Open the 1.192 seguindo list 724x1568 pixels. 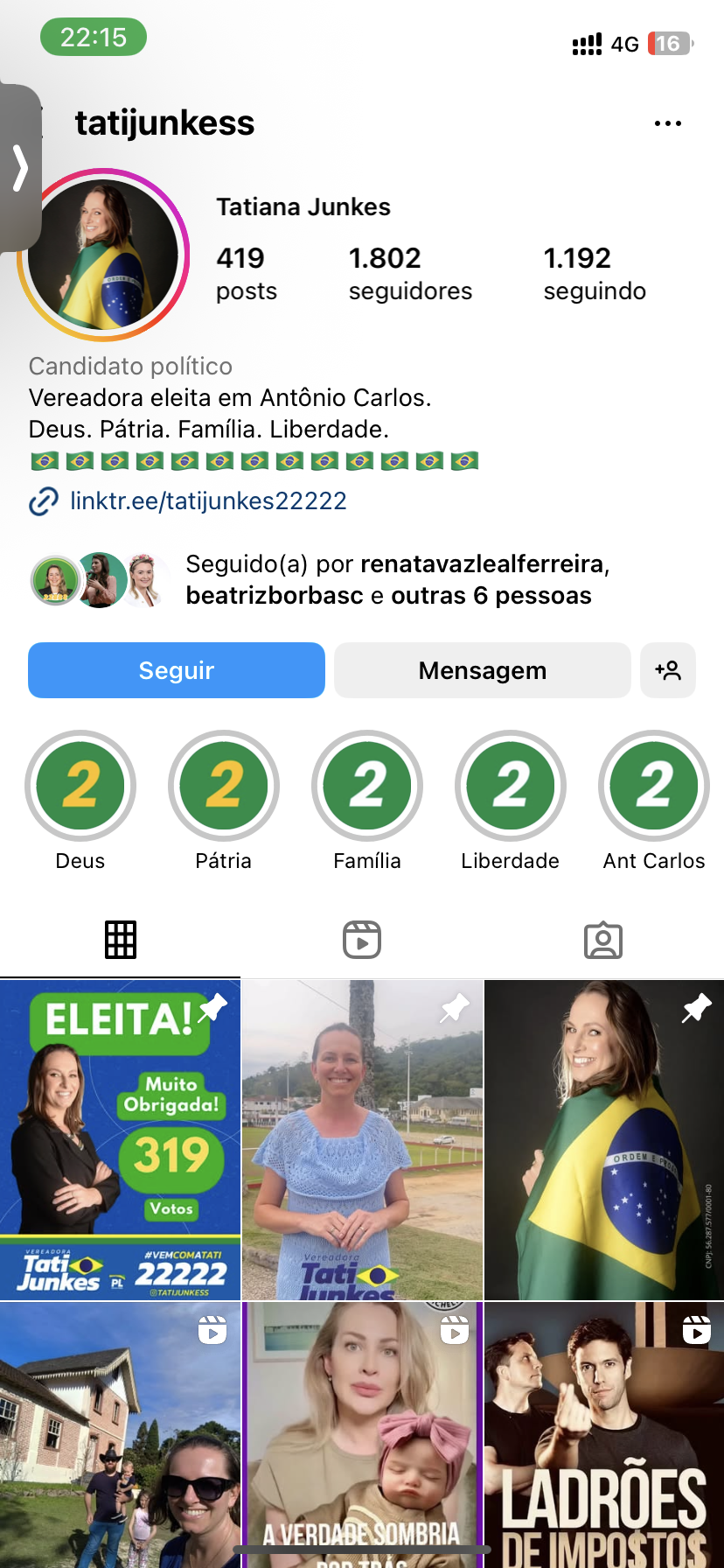point(595,273)
